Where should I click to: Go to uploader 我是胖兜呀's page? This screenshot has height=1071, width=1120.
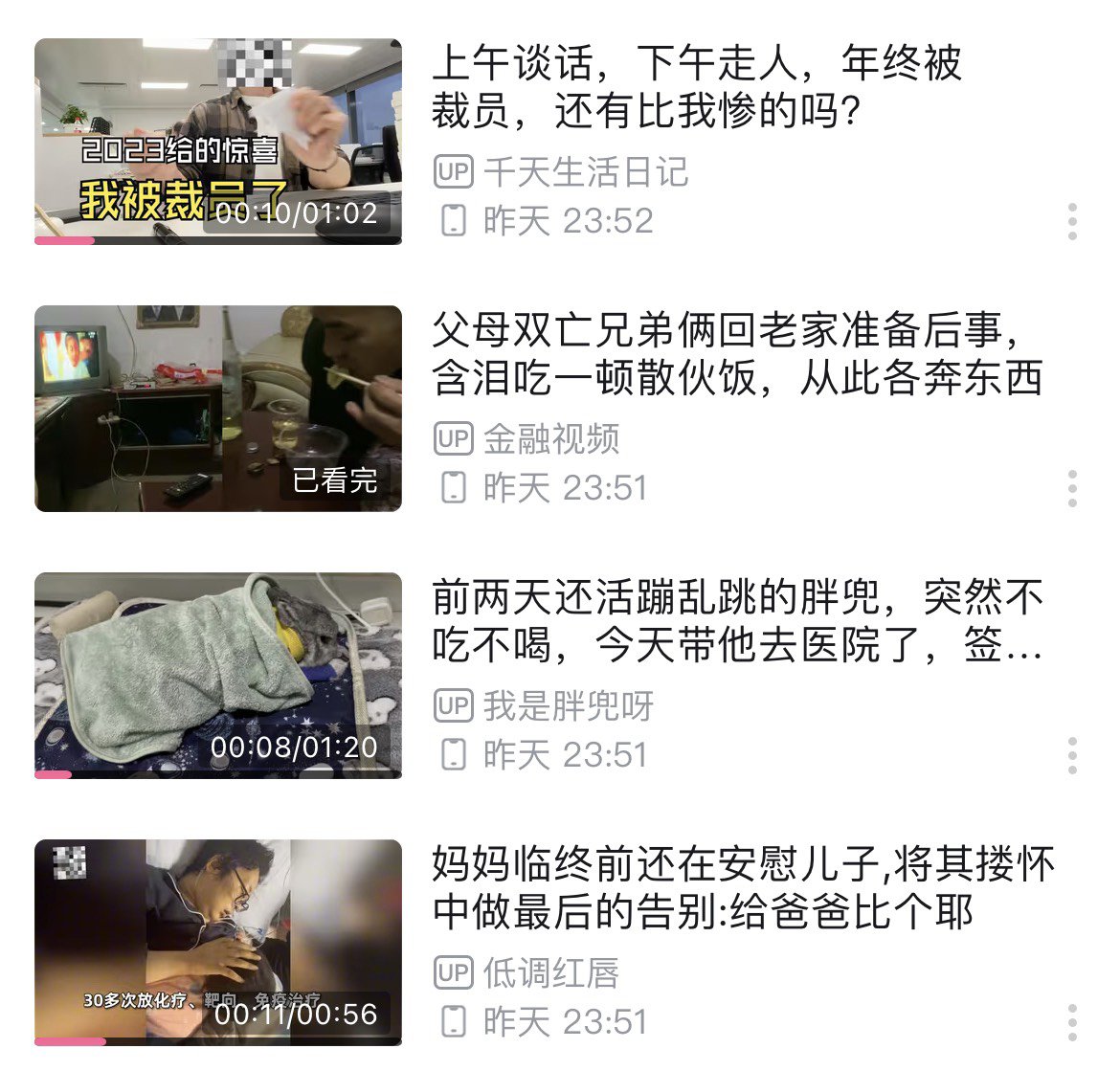(x=567, y=706)
